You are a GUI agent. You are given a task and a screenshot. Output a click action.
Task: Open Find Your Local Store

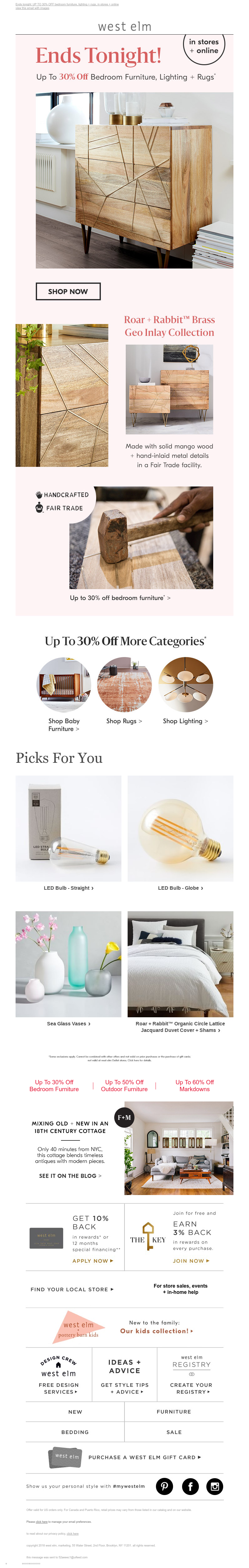pyautogui.click(x=72, y=1289)
